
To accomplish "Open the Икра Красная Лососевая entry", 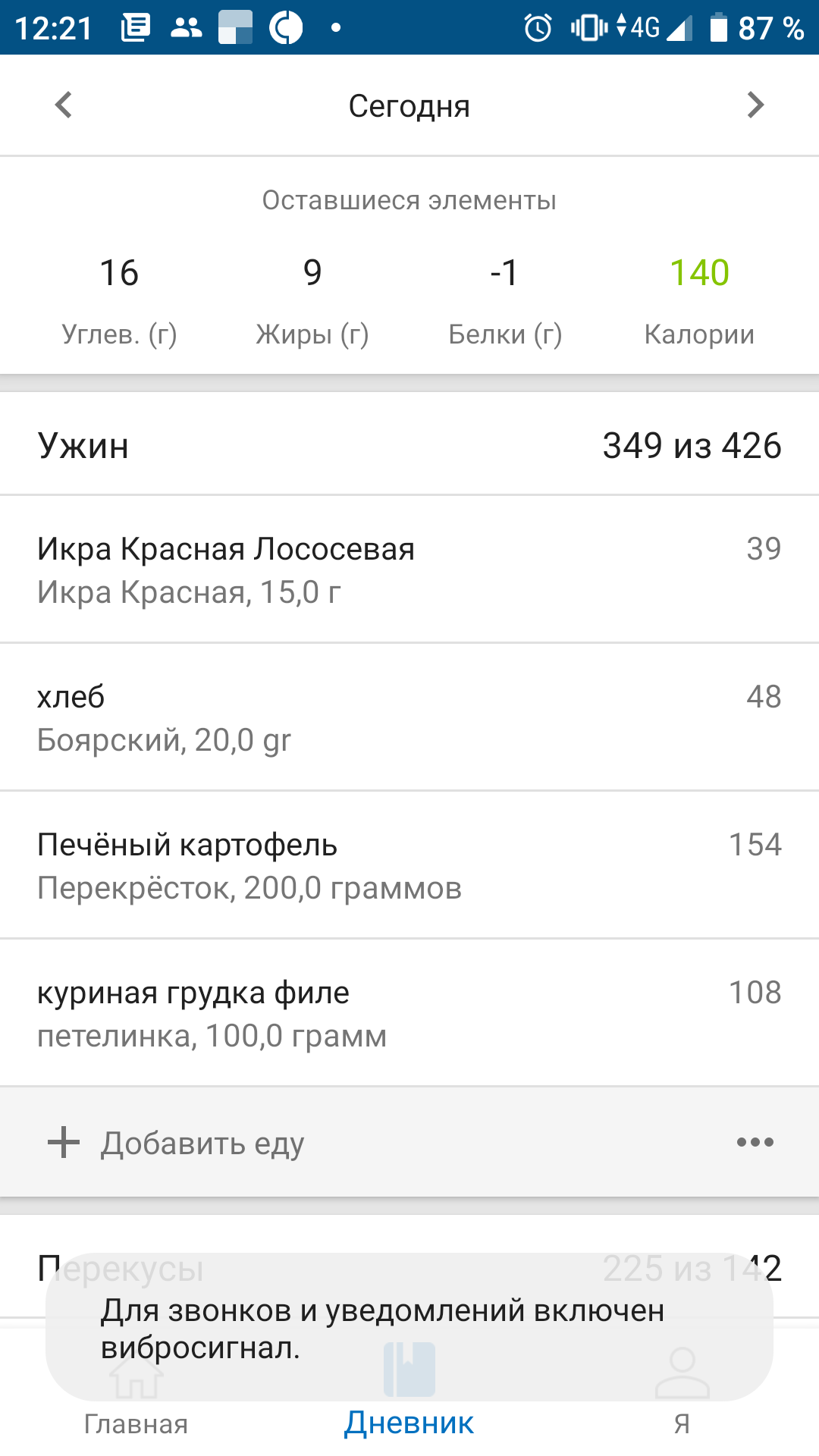I will coord(409,570).
